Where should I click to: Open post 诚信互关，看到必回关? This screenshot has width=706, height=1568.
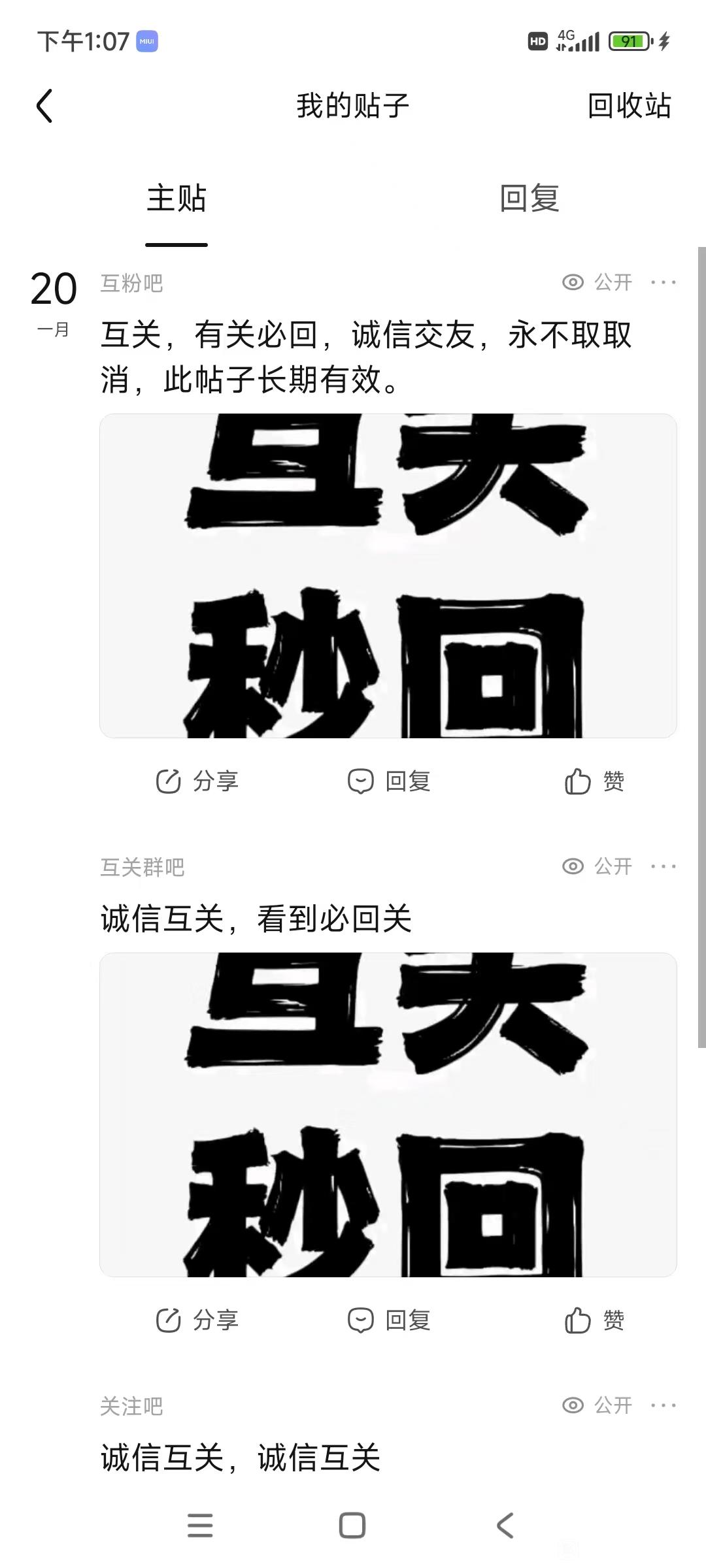256,919
